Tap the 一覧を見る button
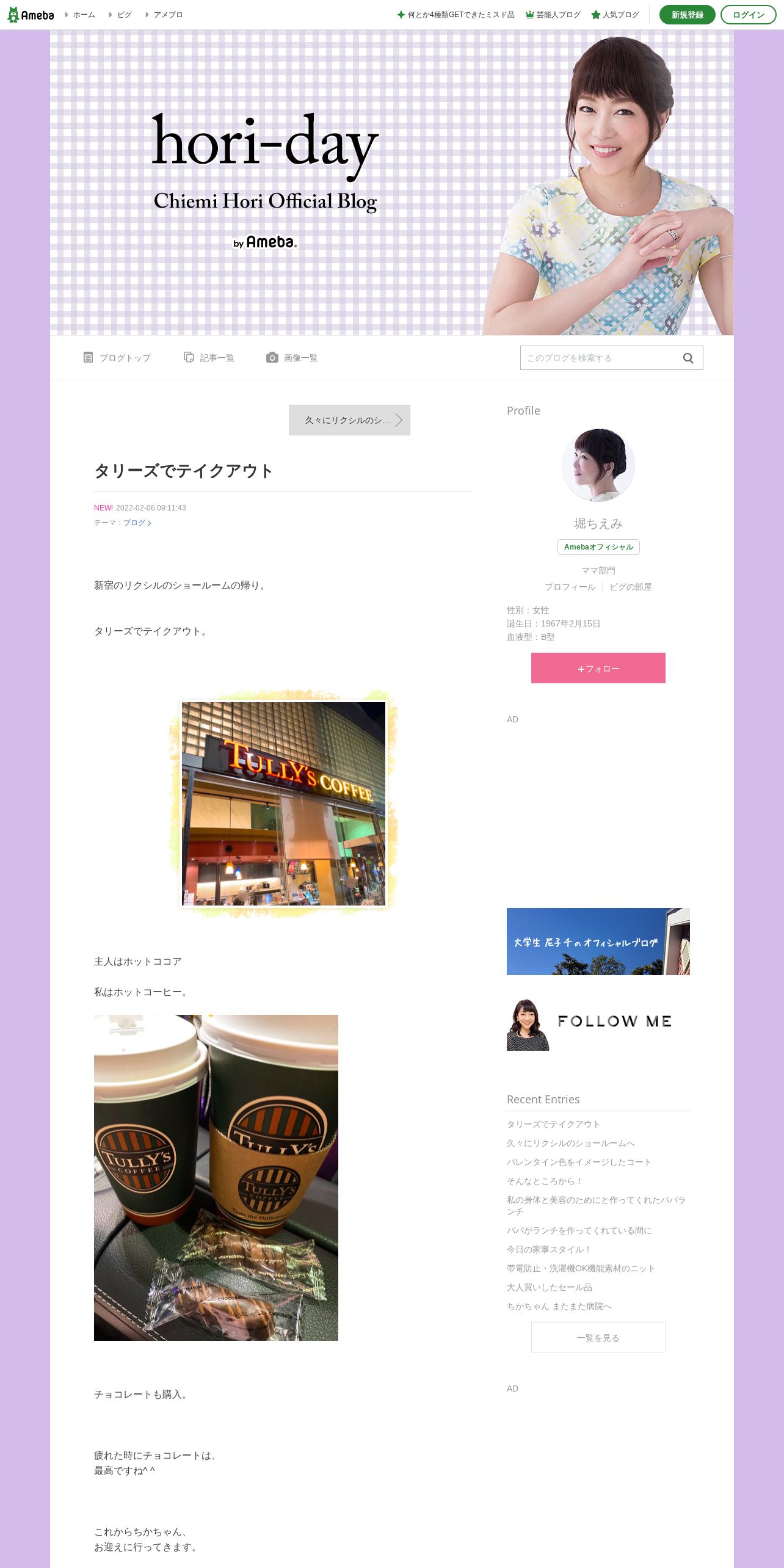The width and height of the screenshot is (784, 1568). 598,1337
